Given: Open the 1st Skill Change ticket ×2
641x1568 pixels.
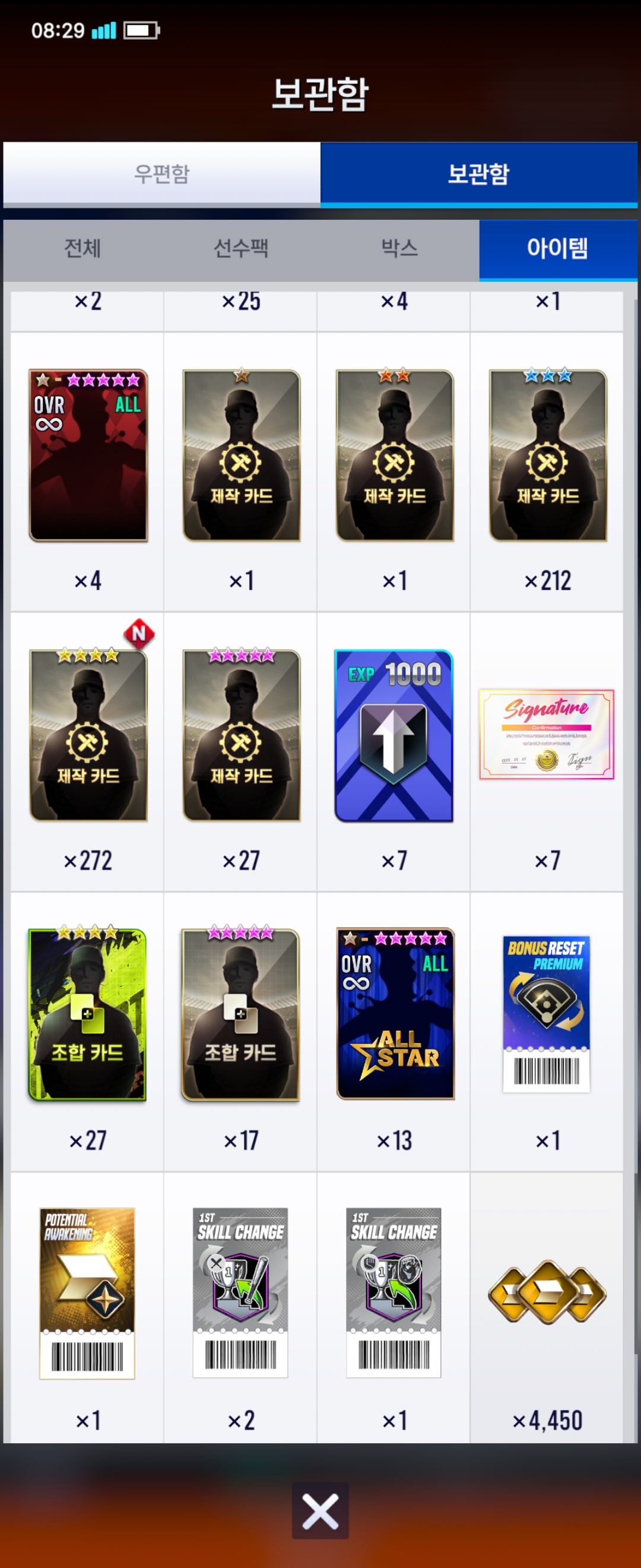Looking at the screenshot, I should pyautogui.click(x=241, y=1292).
